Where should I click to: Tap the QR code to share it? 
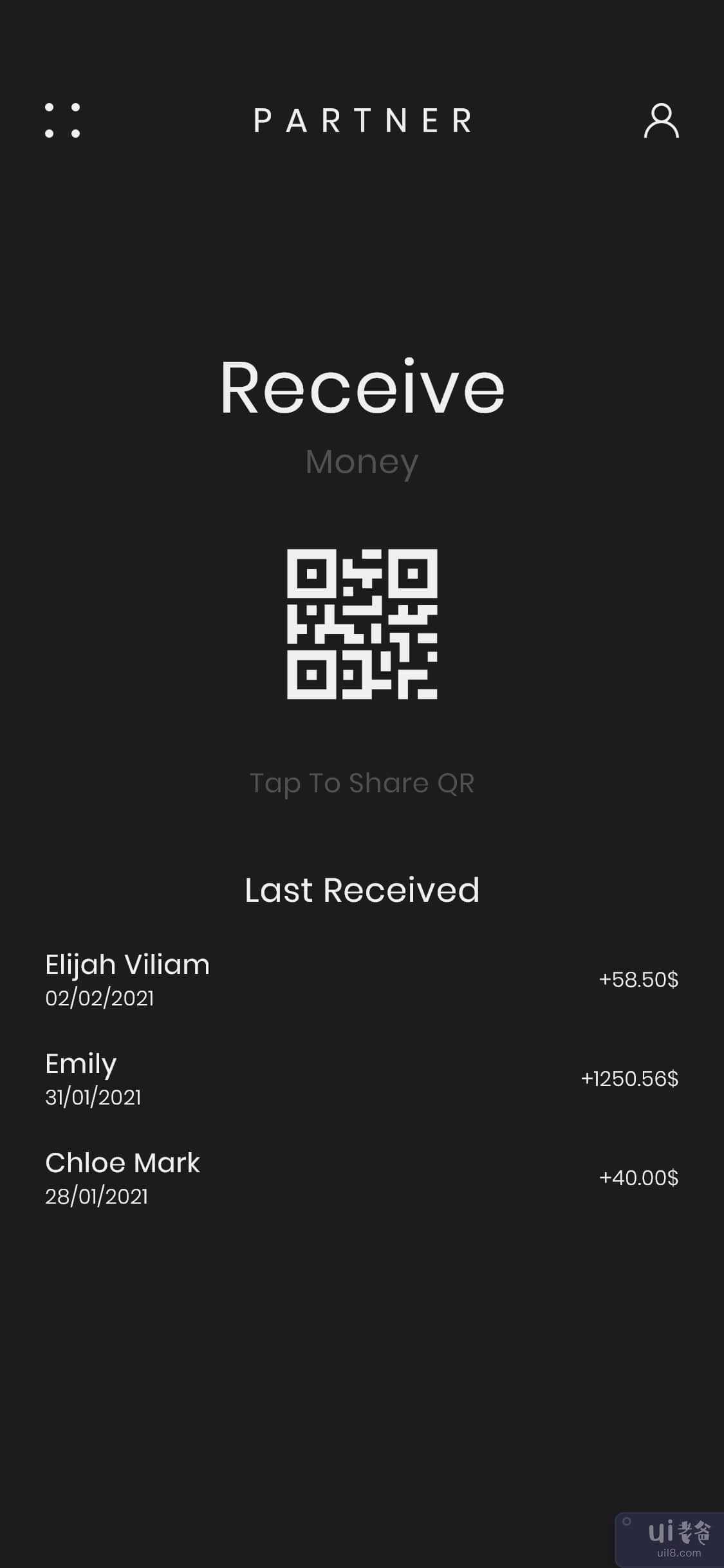click(362, 624)
